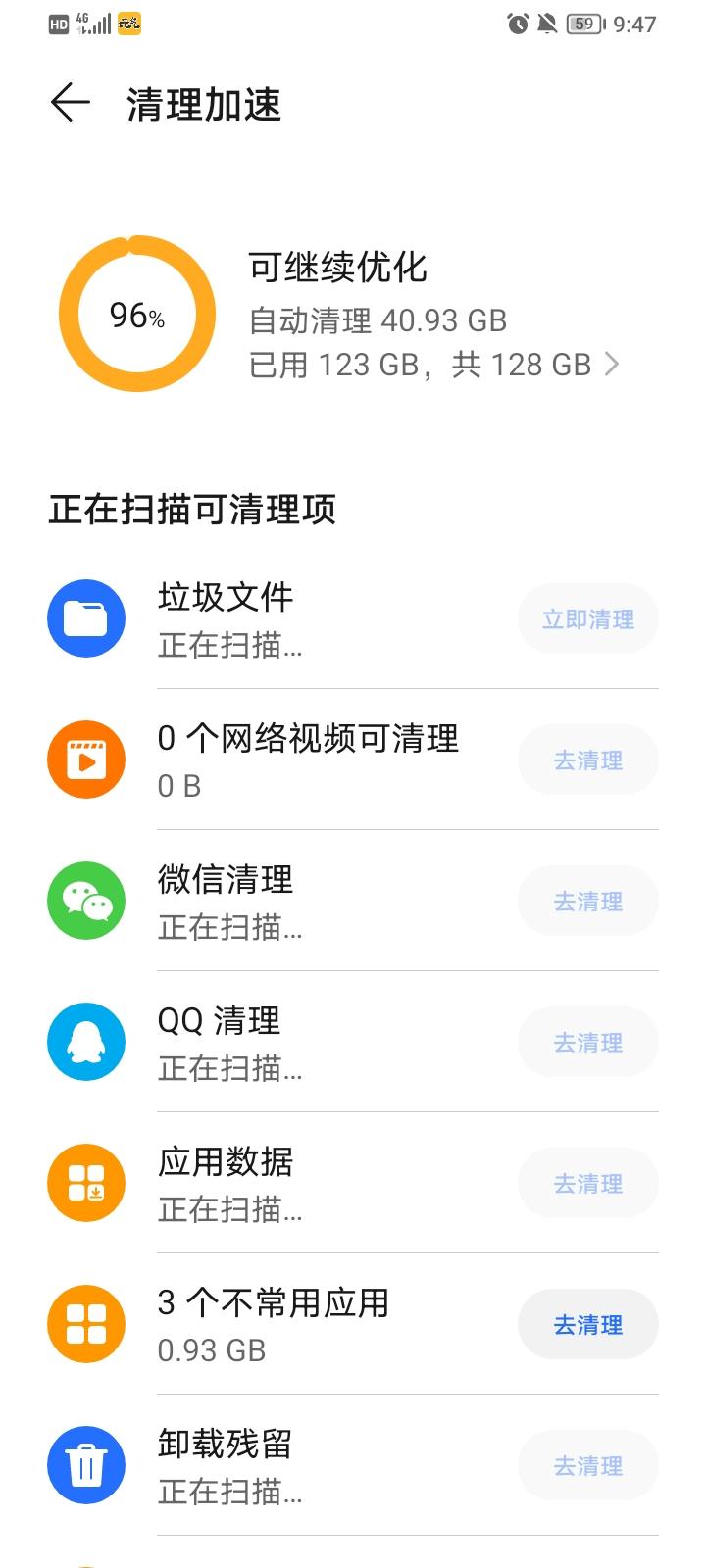The width and height of the screenshot is (706, 1568).
Task: Click the 96% progress ring
Action: (134, 315)
